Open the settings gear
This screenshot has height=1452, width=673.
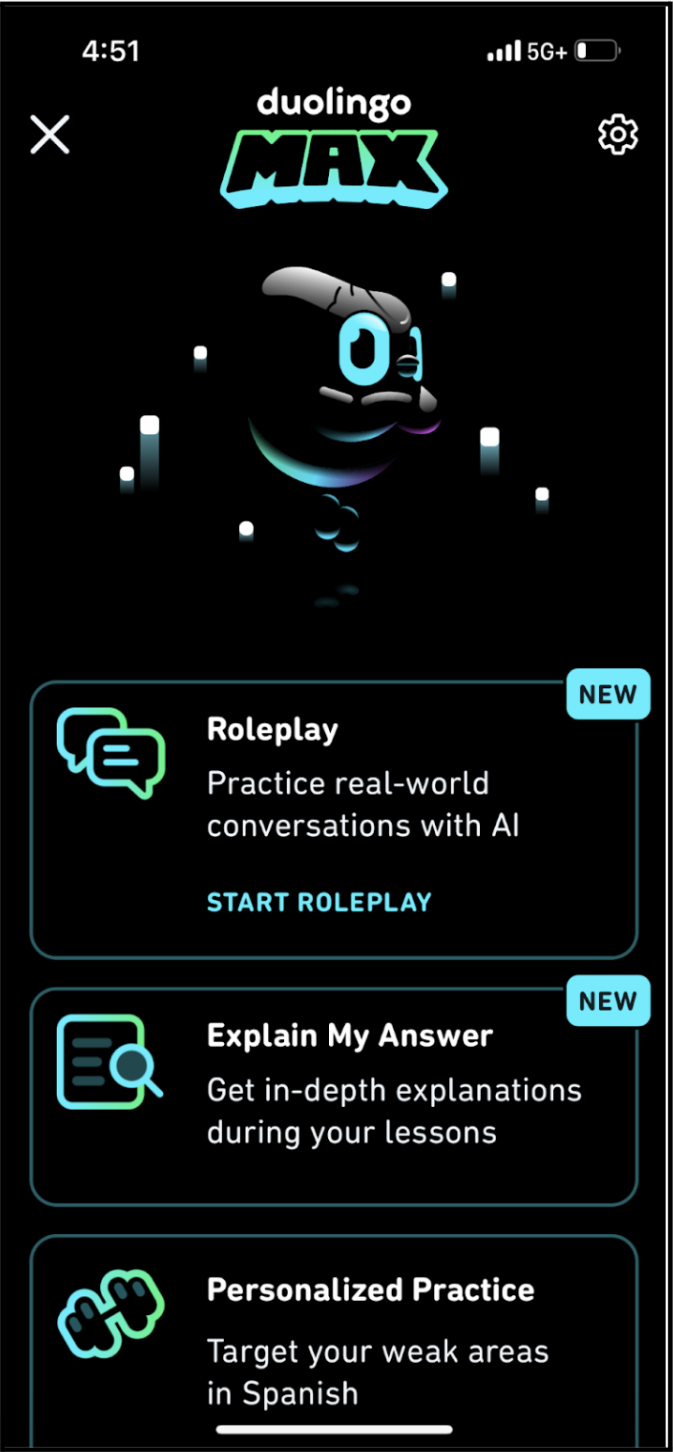coord(618,134)
